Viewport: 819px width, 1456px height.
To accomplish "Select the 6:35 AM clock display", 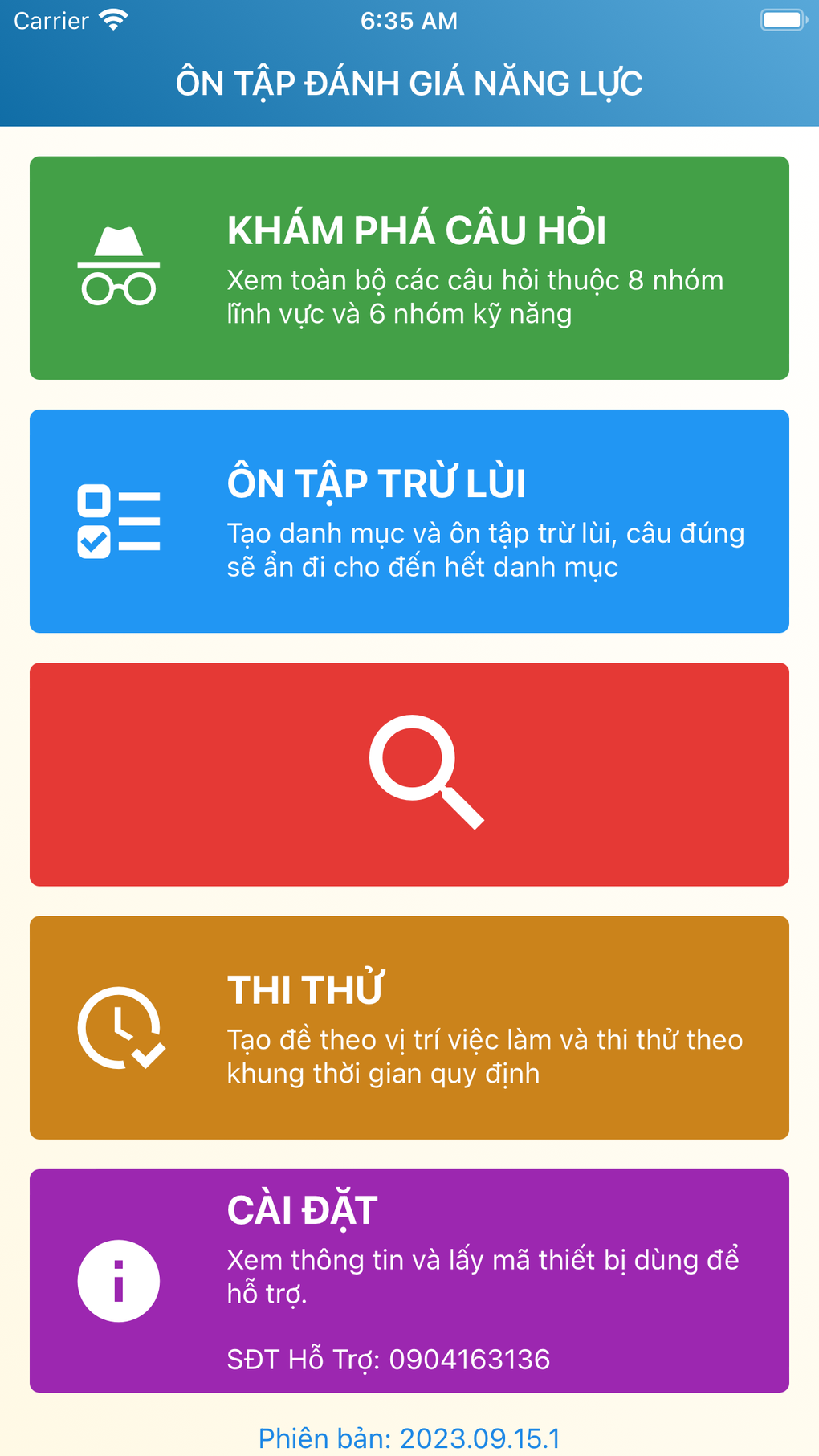I will click(409, 19).
